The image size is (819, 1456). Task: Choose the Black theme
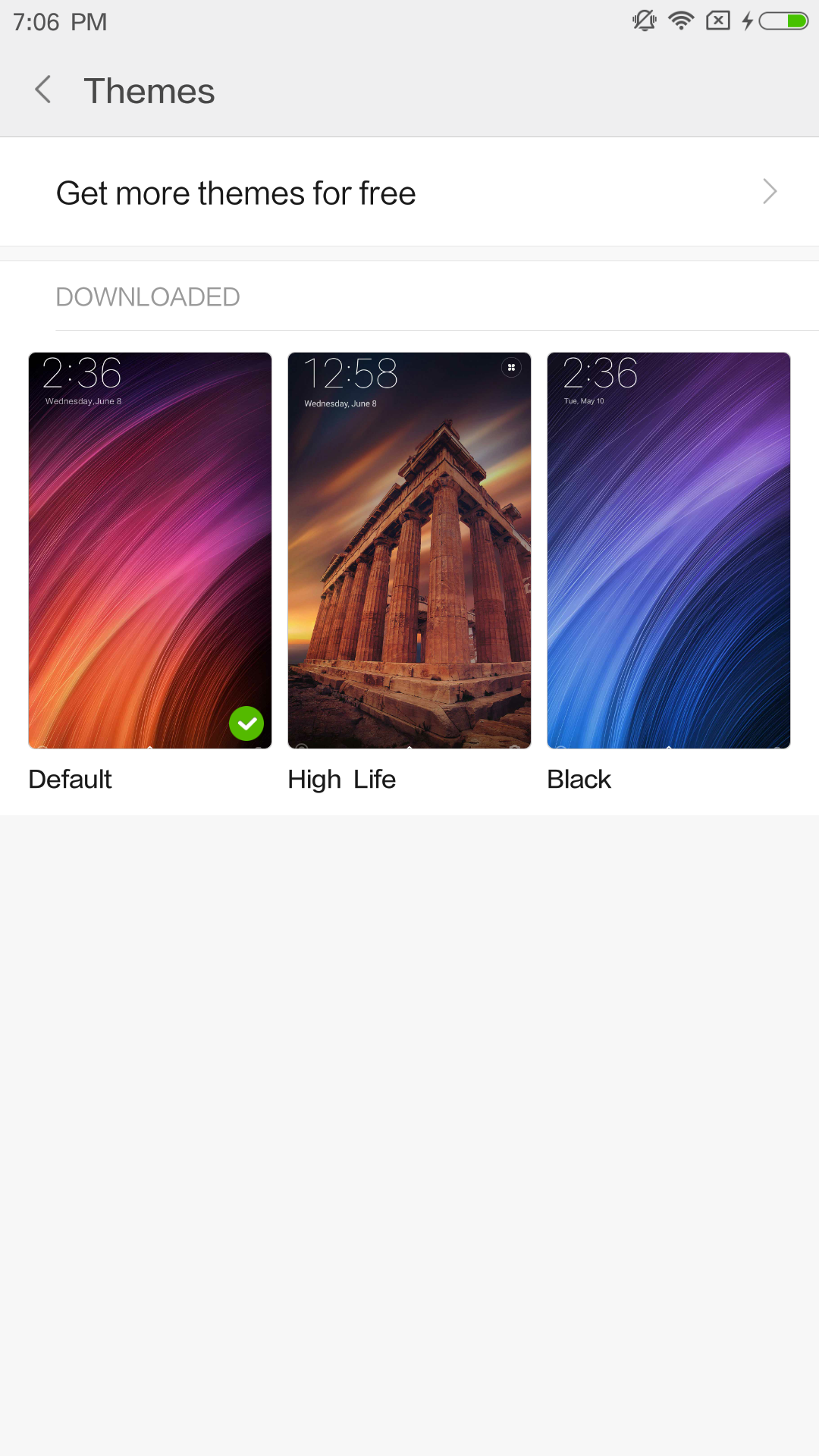coord(669,551)
